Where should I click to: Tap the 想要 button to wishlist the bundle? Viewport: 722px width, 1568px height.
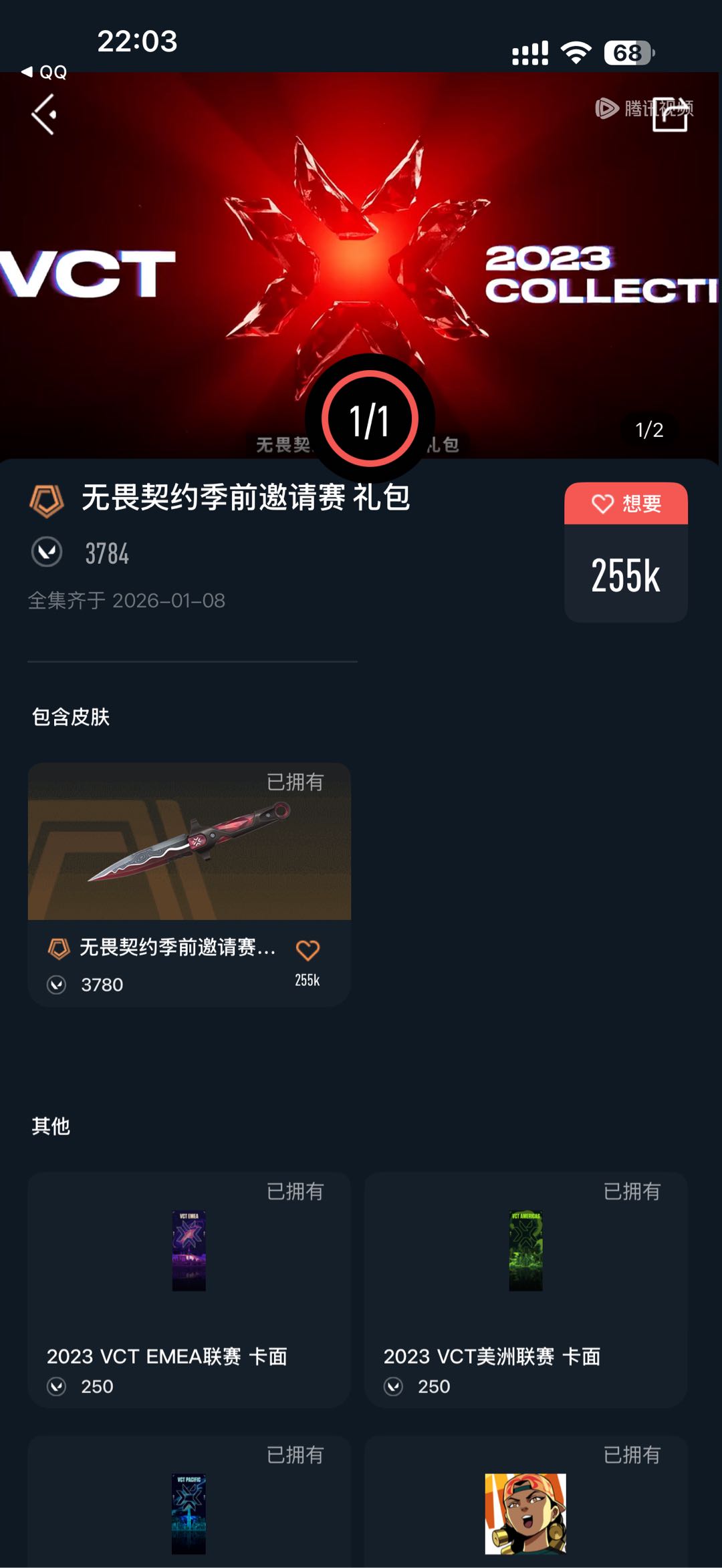626,503
